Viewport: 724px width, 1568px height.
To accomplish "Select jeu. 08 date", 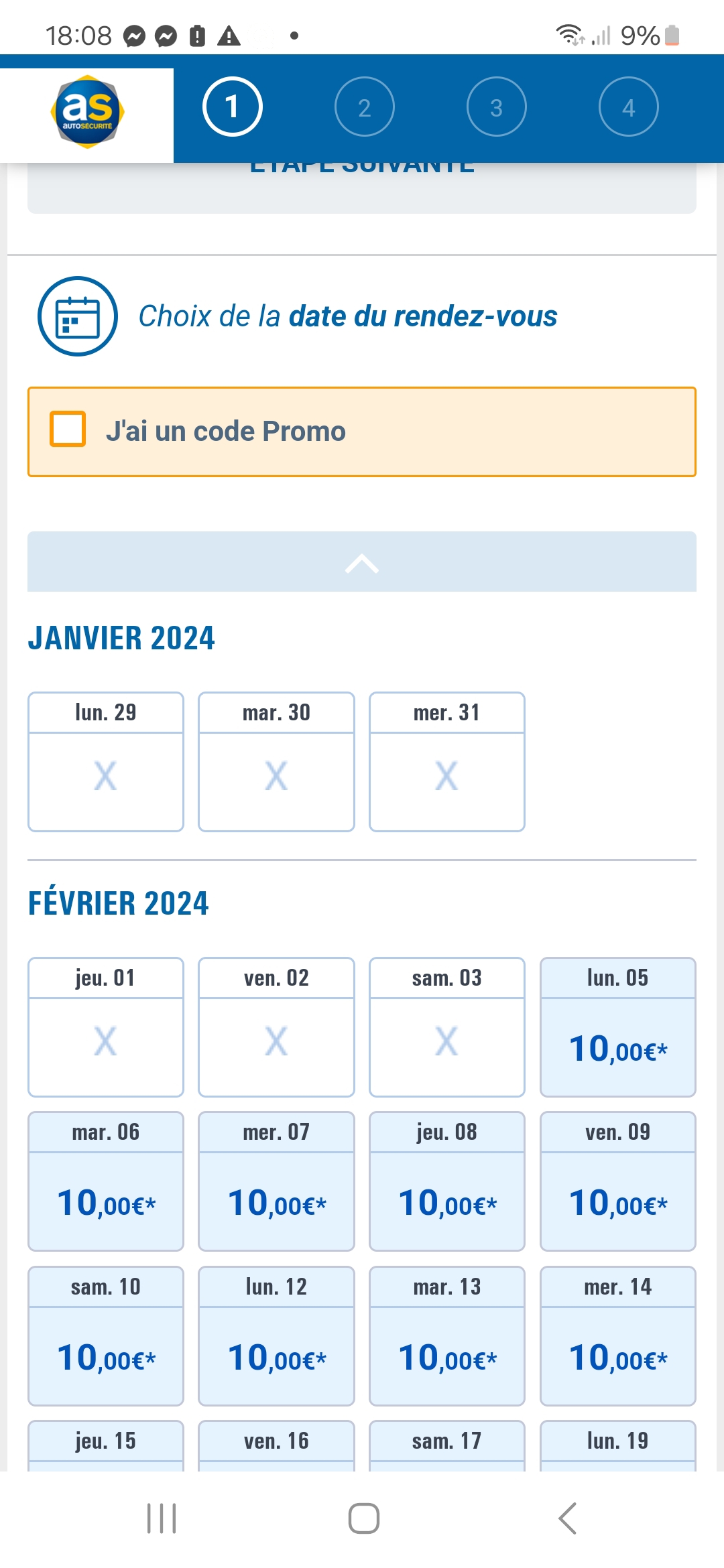I will click(x=446, y=1181).
